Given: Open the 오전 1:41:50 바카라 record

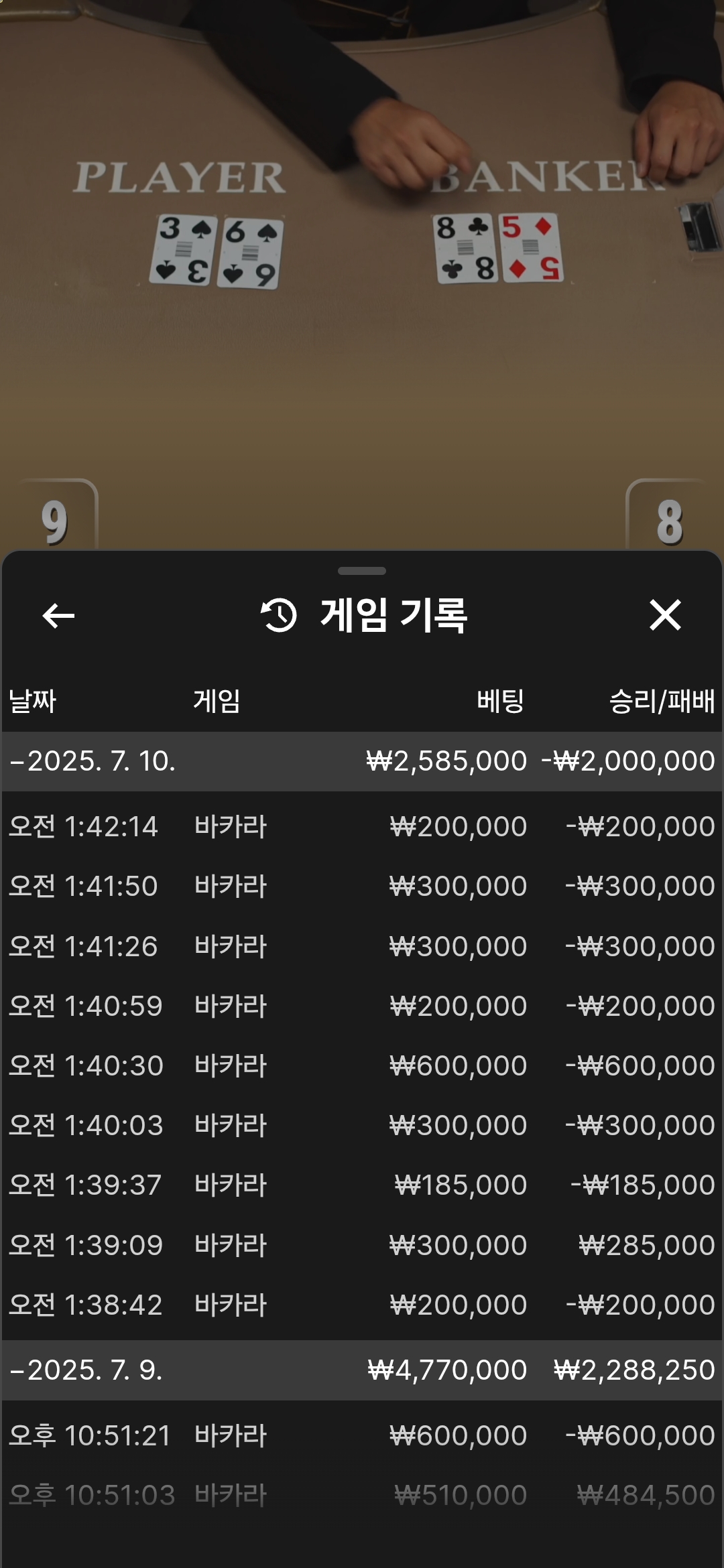Looking at the screenshot, I should pyautogui.click(x=362, y=886).
